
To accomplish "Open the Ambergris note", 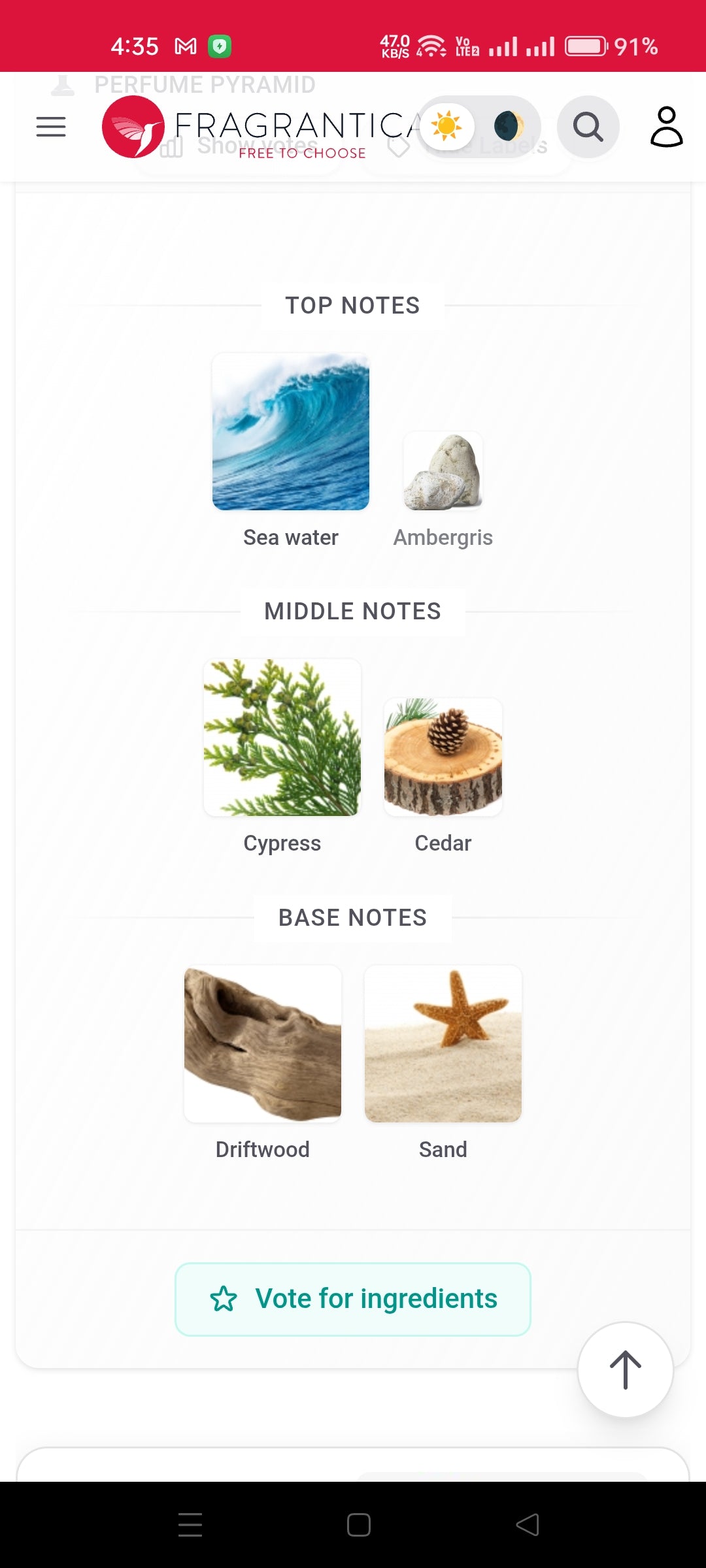I will pyautogui.click(x=443, y=490).
